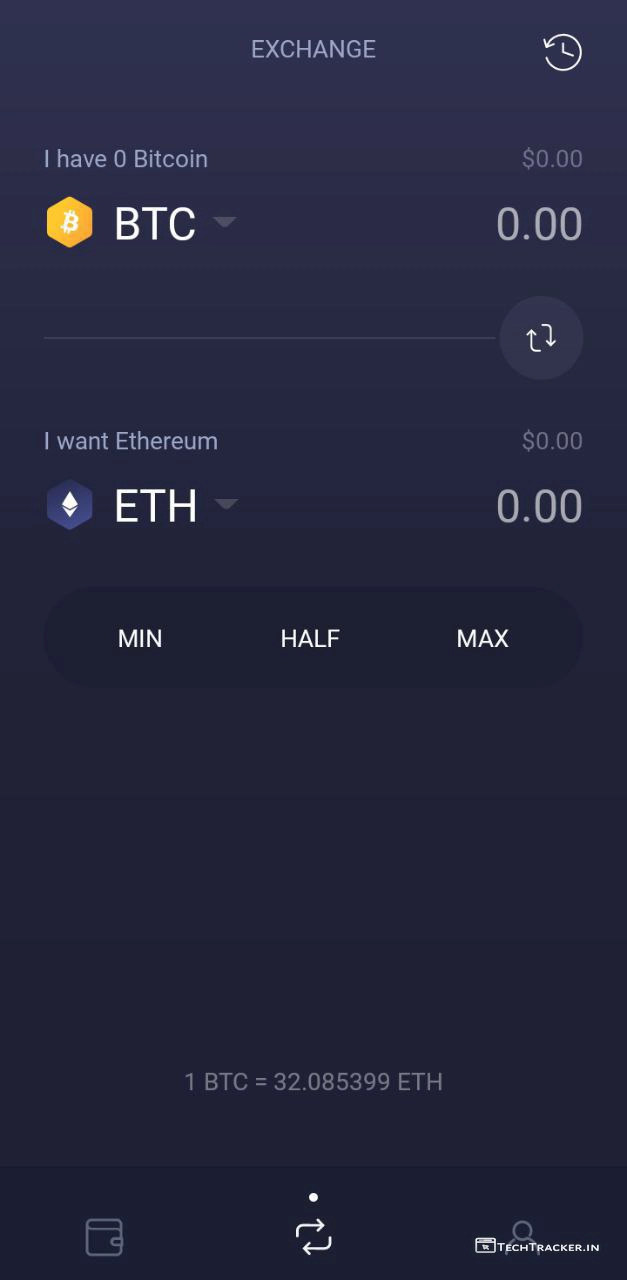
Task: Select the MAX amount option
Action: tap(482, 638)
